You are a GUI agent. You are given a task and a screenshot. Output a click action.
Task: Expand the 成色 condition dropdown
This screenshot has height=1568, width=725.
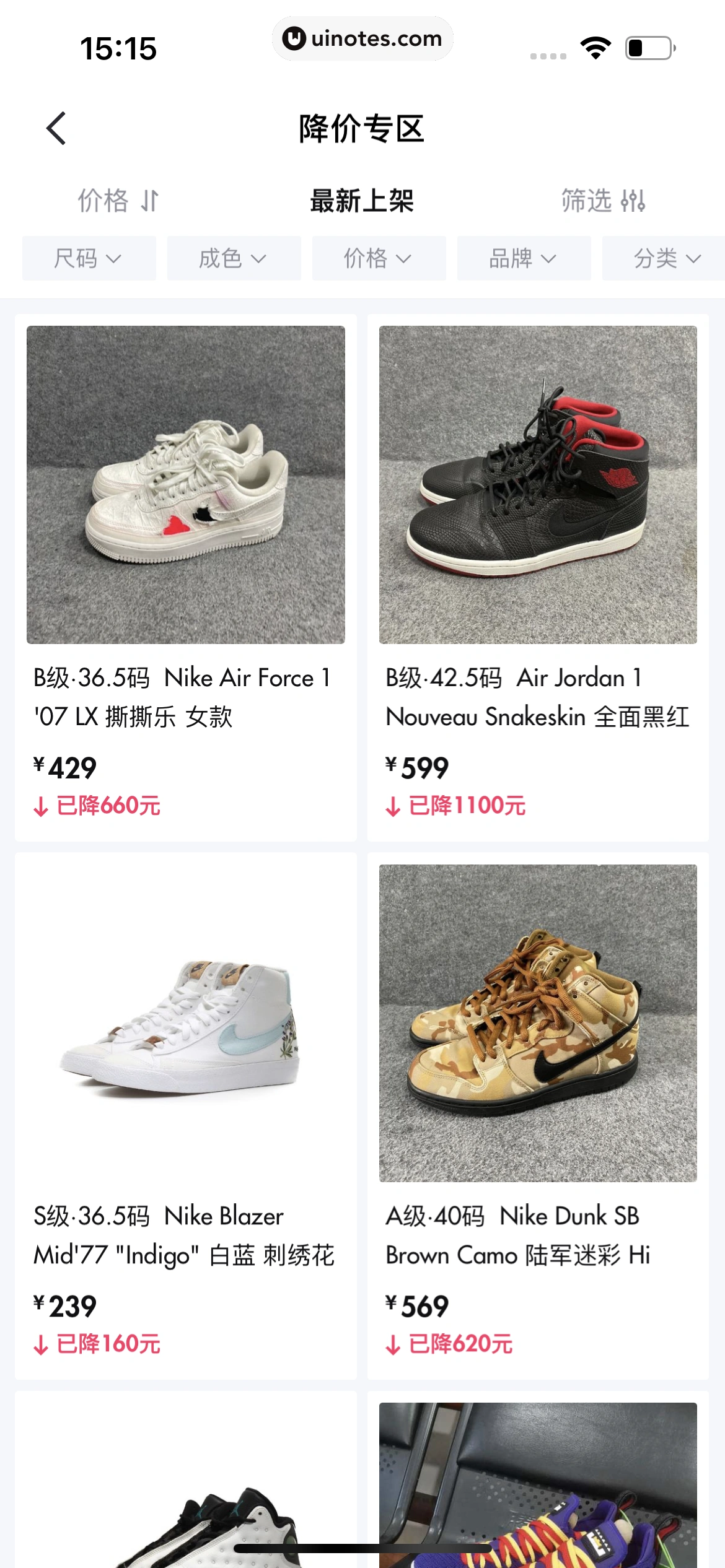234,258
